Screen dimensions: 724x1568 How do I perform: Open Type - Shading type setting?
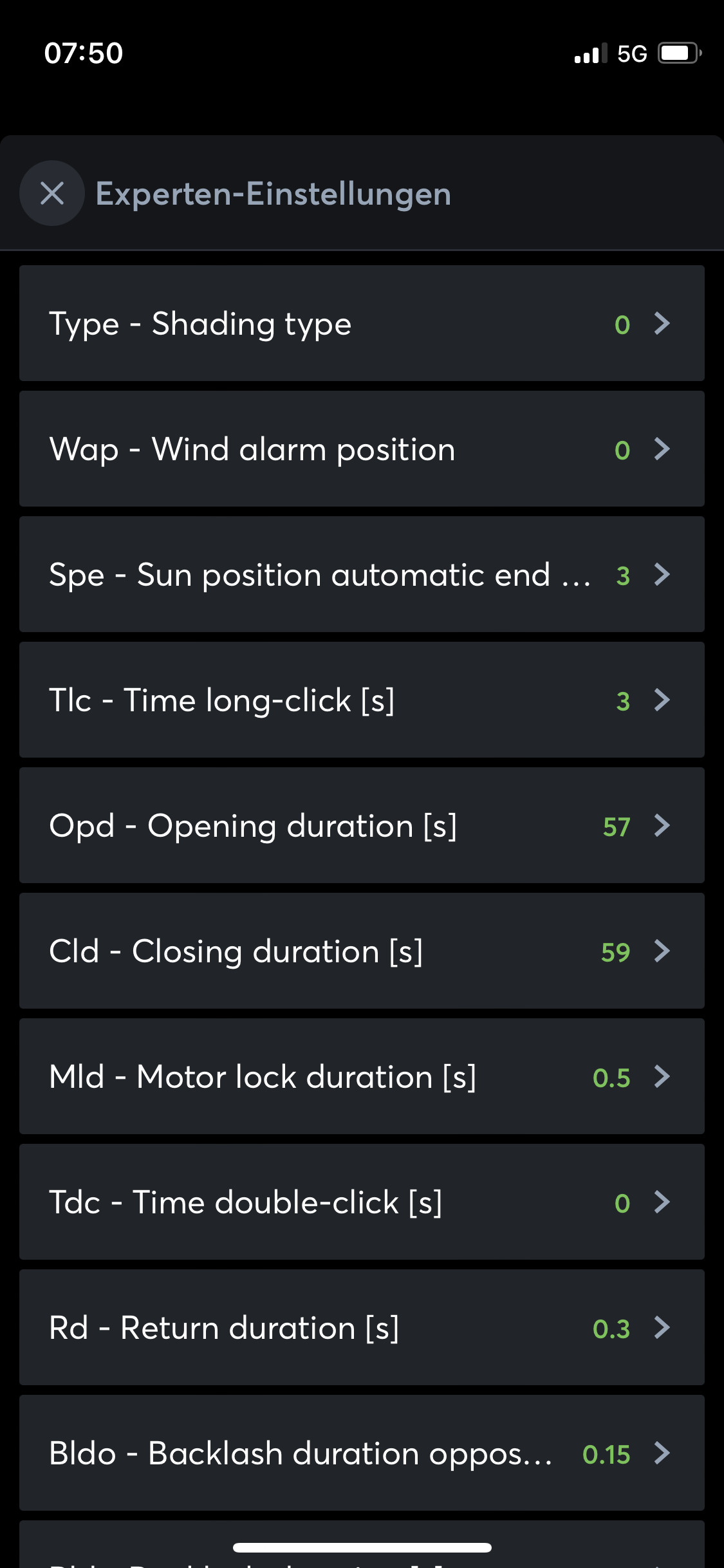pyautogui.click(x=362, y=323)
